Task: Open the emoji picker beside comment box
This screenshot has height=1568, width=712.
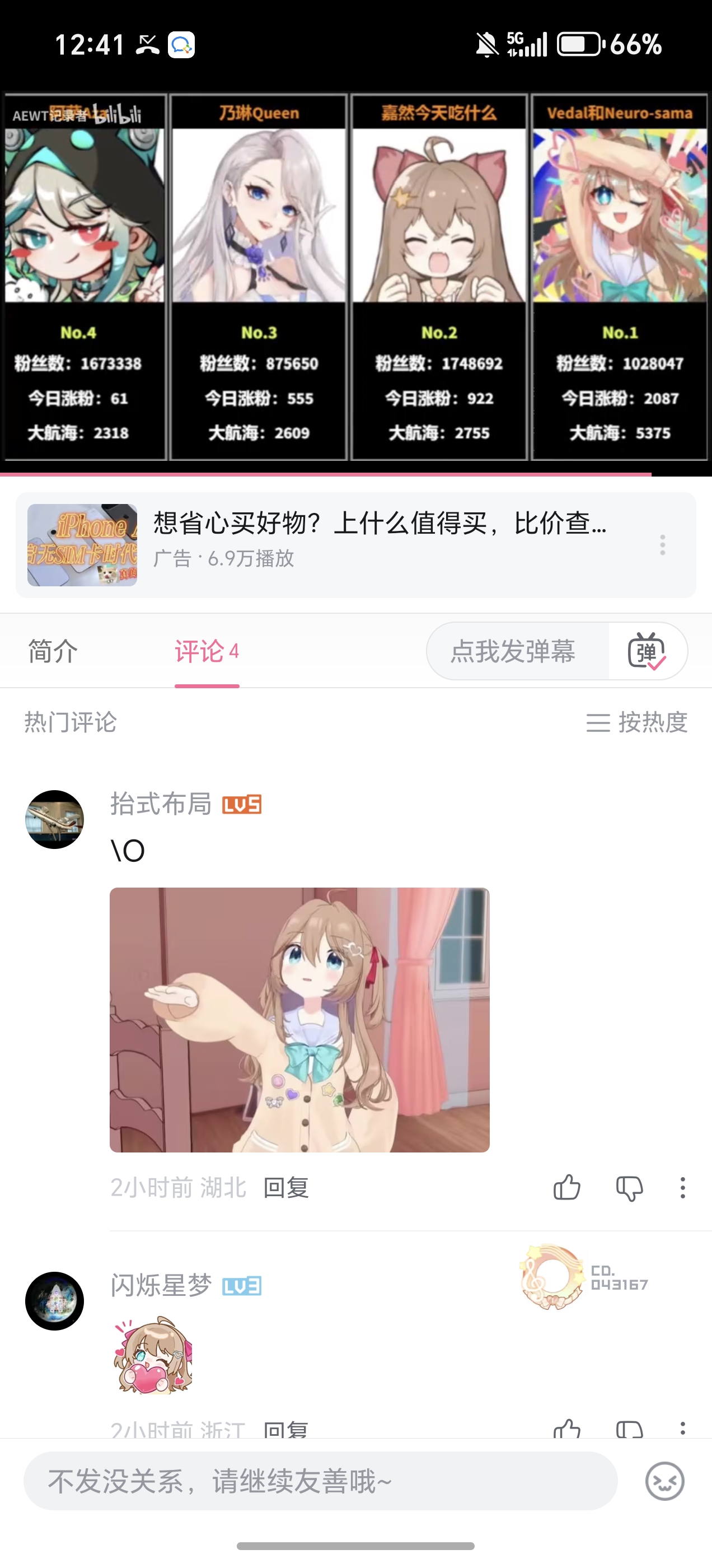Action: [x=664, y=1481]
